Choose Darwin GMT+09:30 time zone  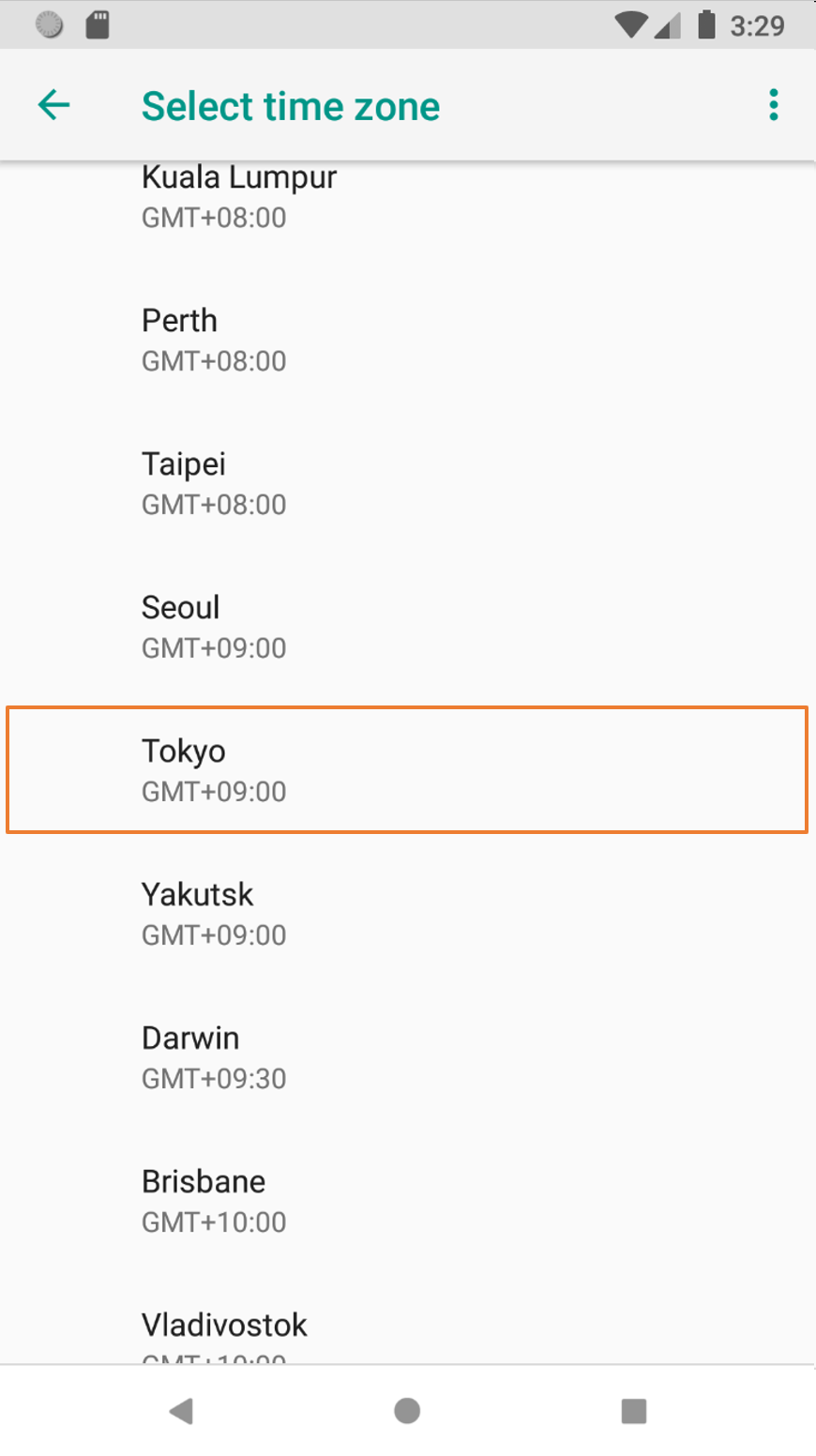[408, 1056]
